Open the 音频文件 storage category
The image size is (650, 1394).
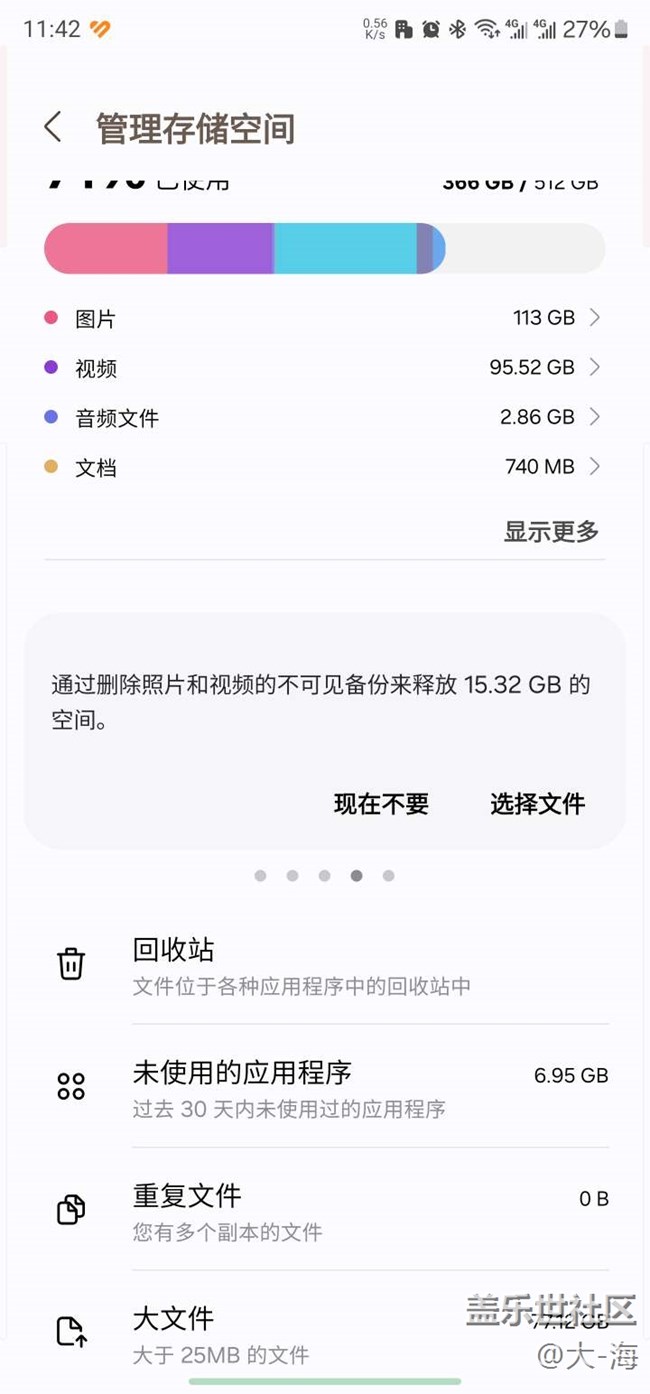[324, 417]
